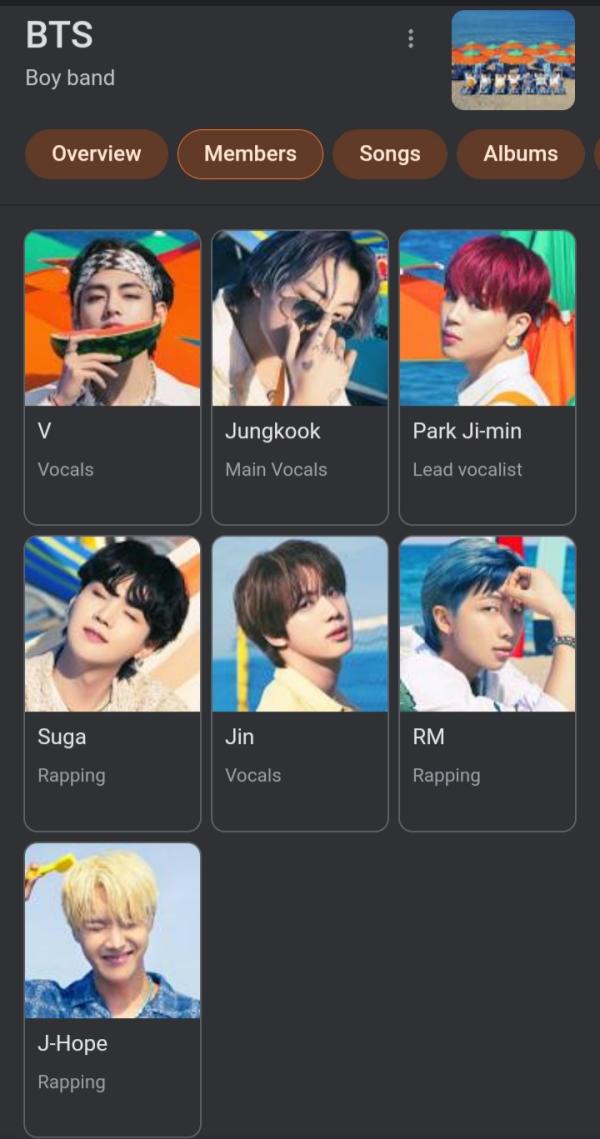Open the three-dot overflow menu

tap(410, 38)
